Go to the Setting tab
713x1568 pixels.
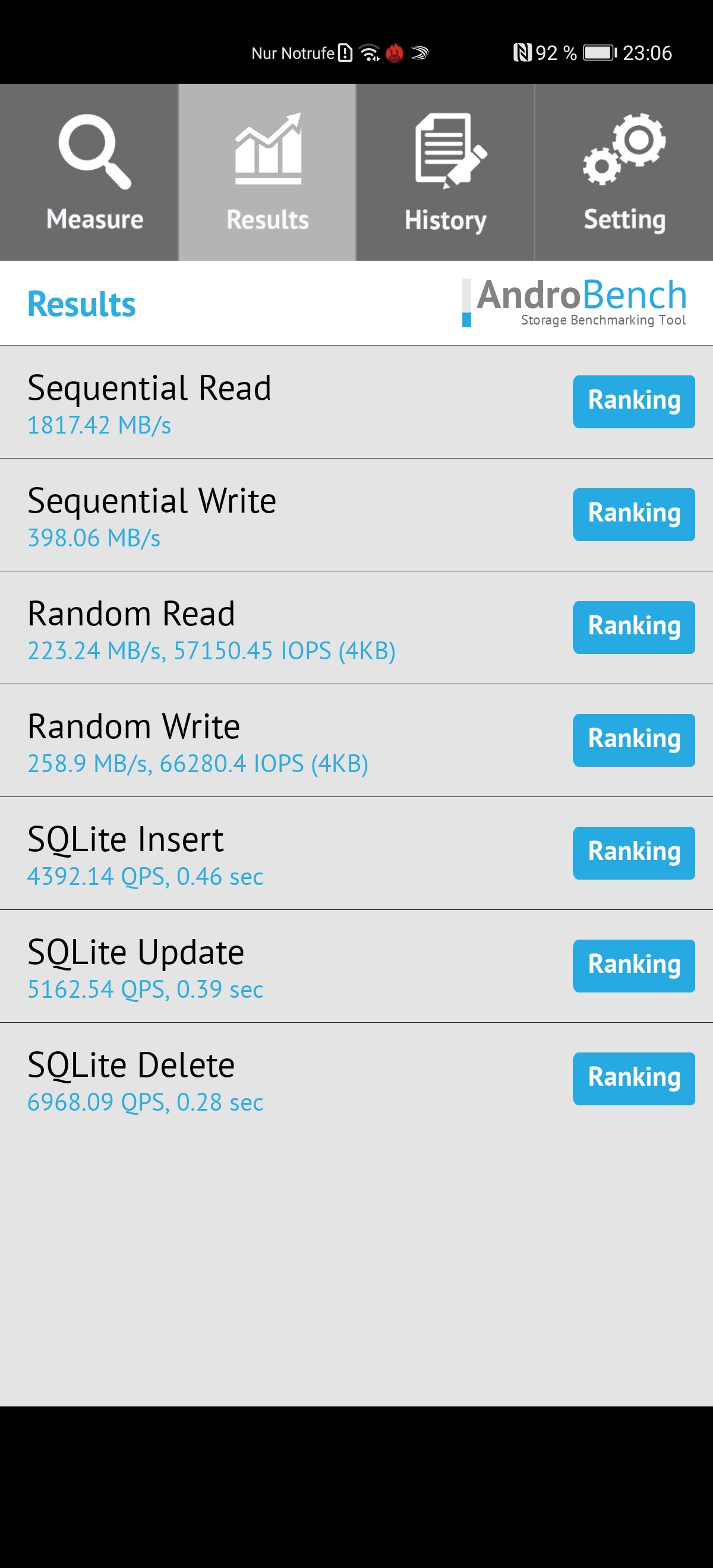[624, 172]
